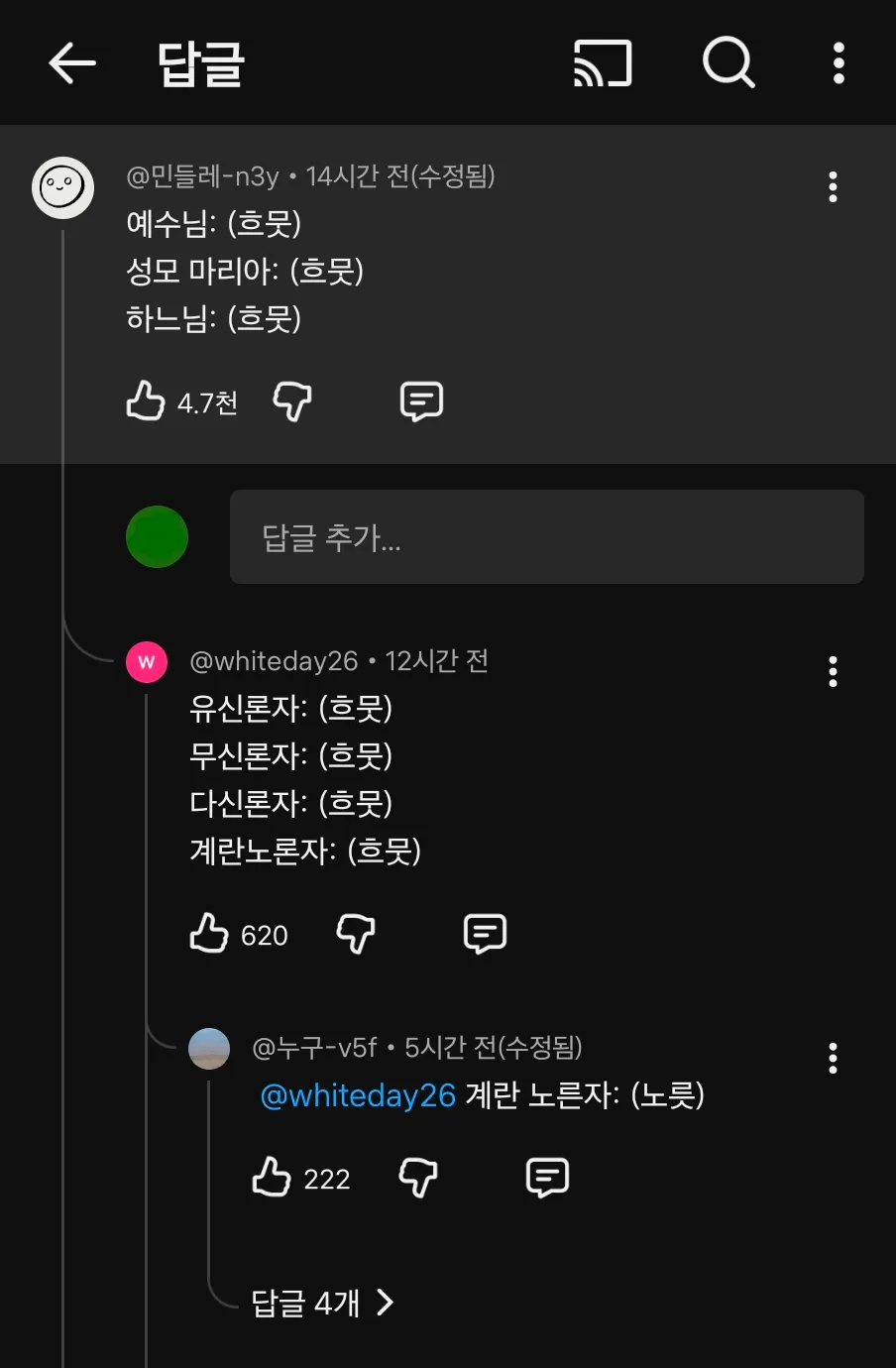Viewport: 896px width, 1368px height.
Task: Open the top-right overflow menu
Action: click(x=838, y=62)
